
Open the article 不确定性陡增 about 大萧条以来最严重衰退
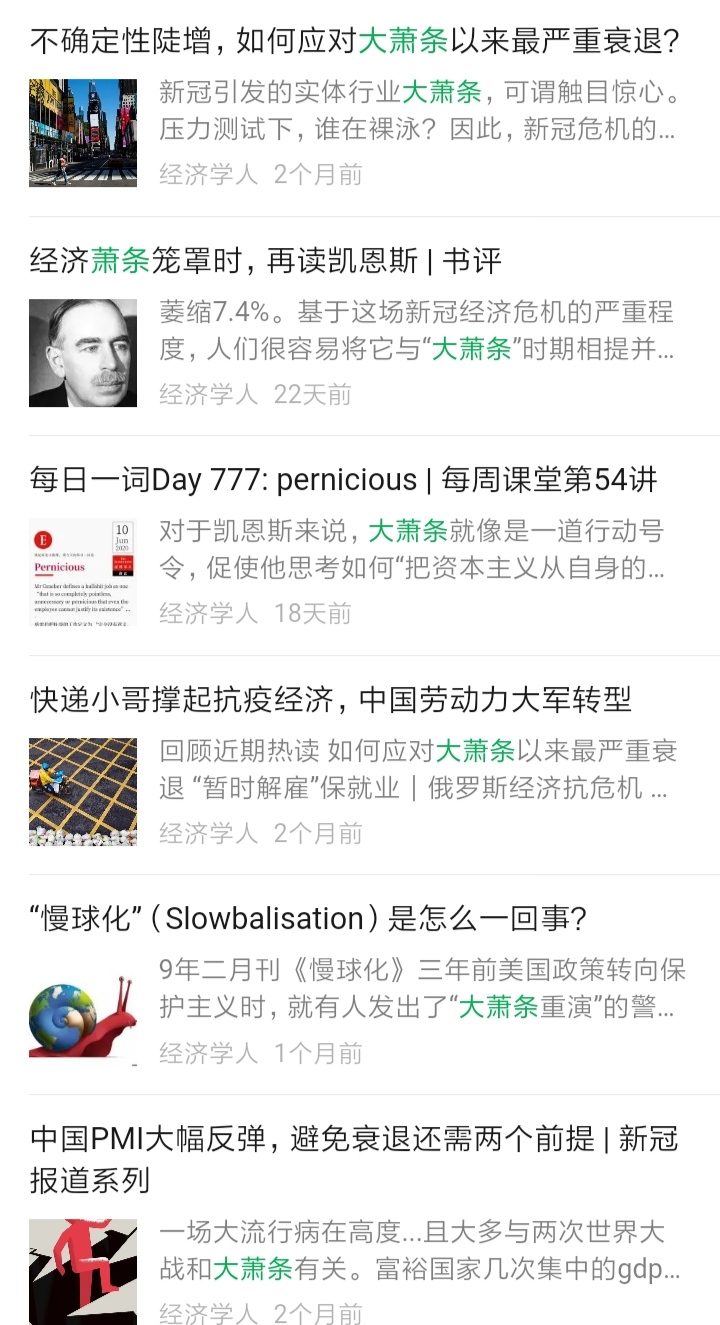point(355,42)
